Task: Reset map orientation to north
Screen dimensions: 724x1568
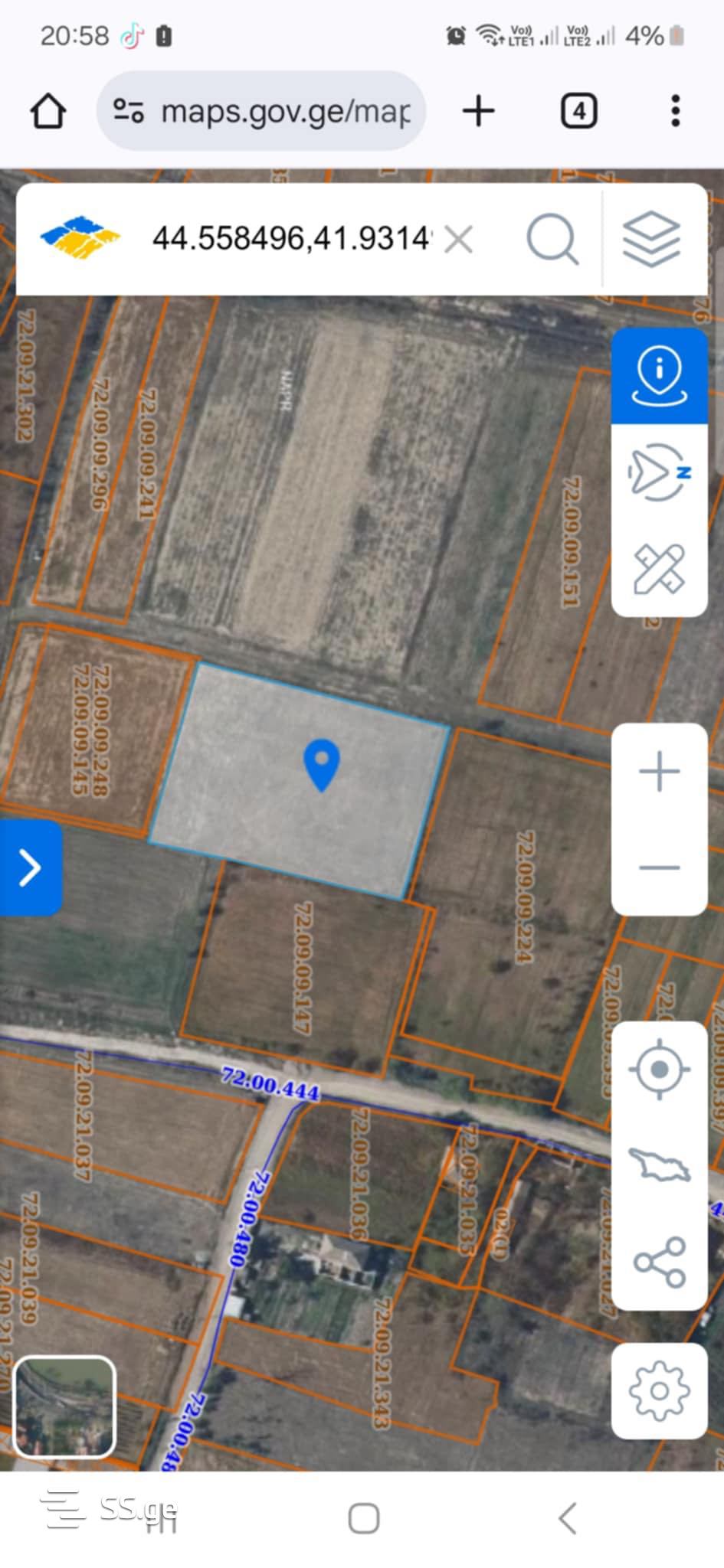Action: click(659, 473)
